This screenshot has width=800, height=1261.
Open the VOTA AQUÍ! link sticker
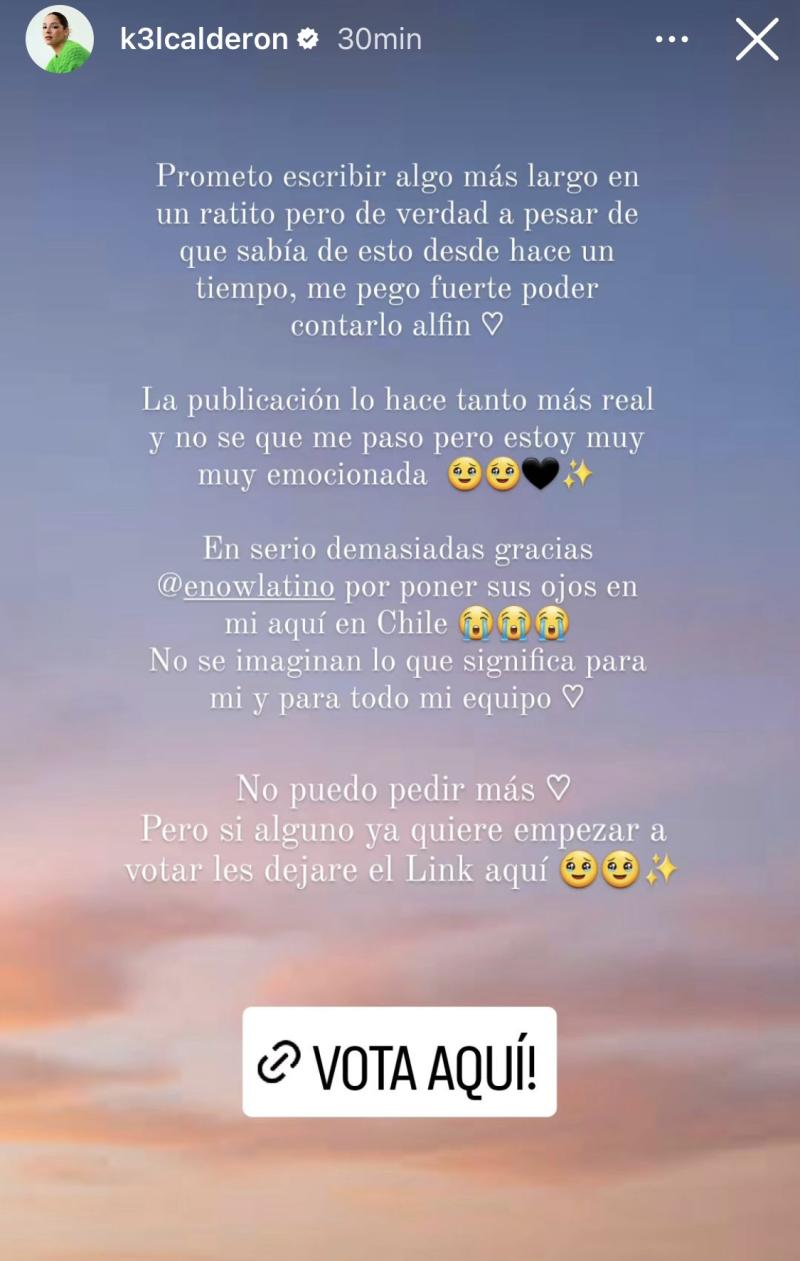(x=400, y=1062)
